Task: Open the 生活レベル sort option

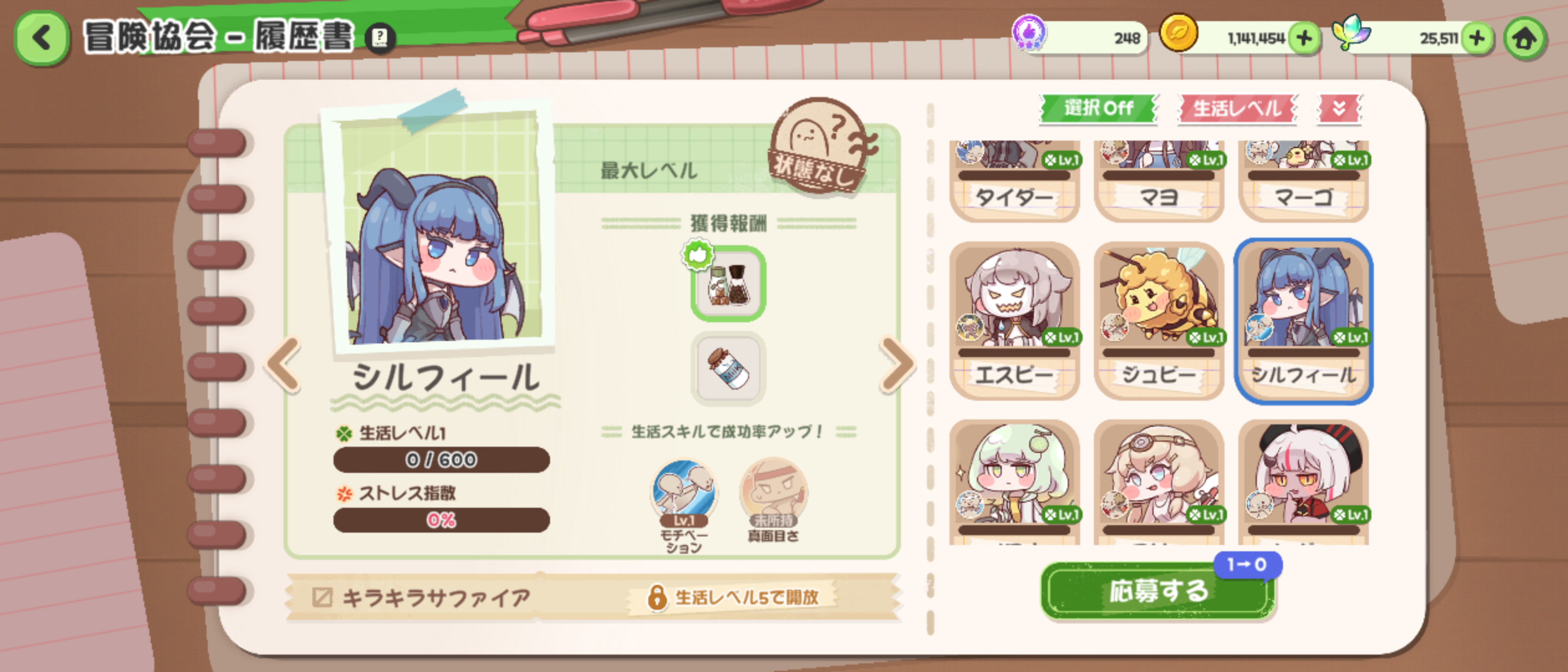Action: point(1237,108)
